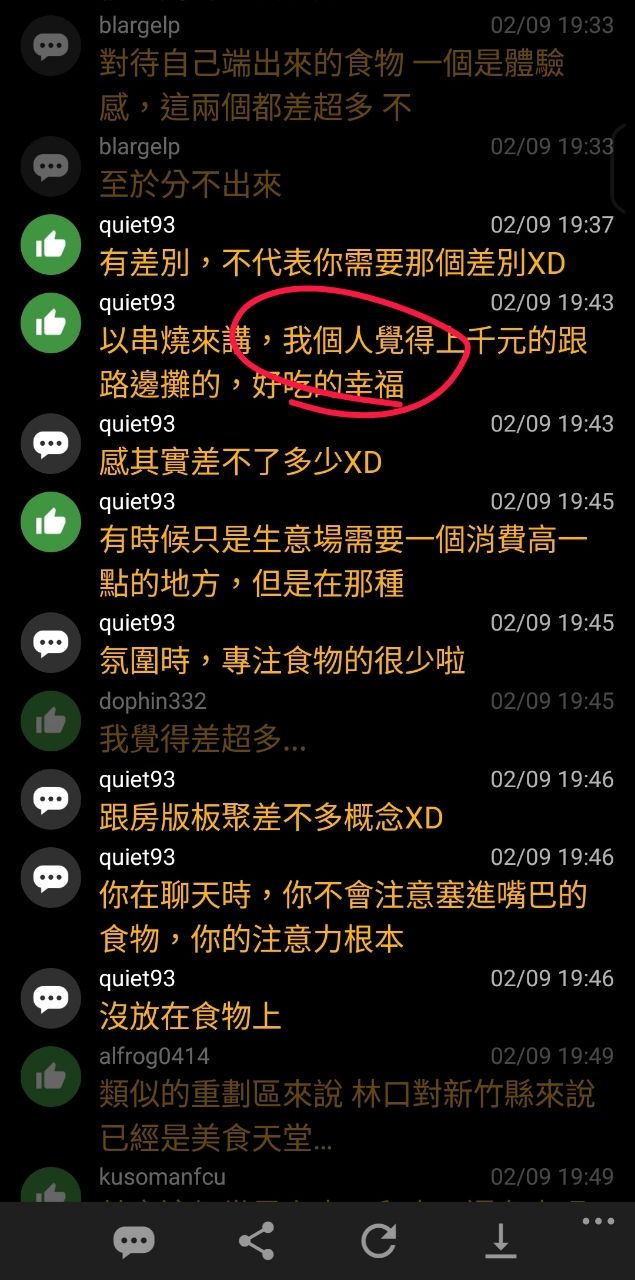Open the comment composer in the bottom bar
Image resolution: width=635 pixels, height=1280 pixels.
pos(134,1241)
